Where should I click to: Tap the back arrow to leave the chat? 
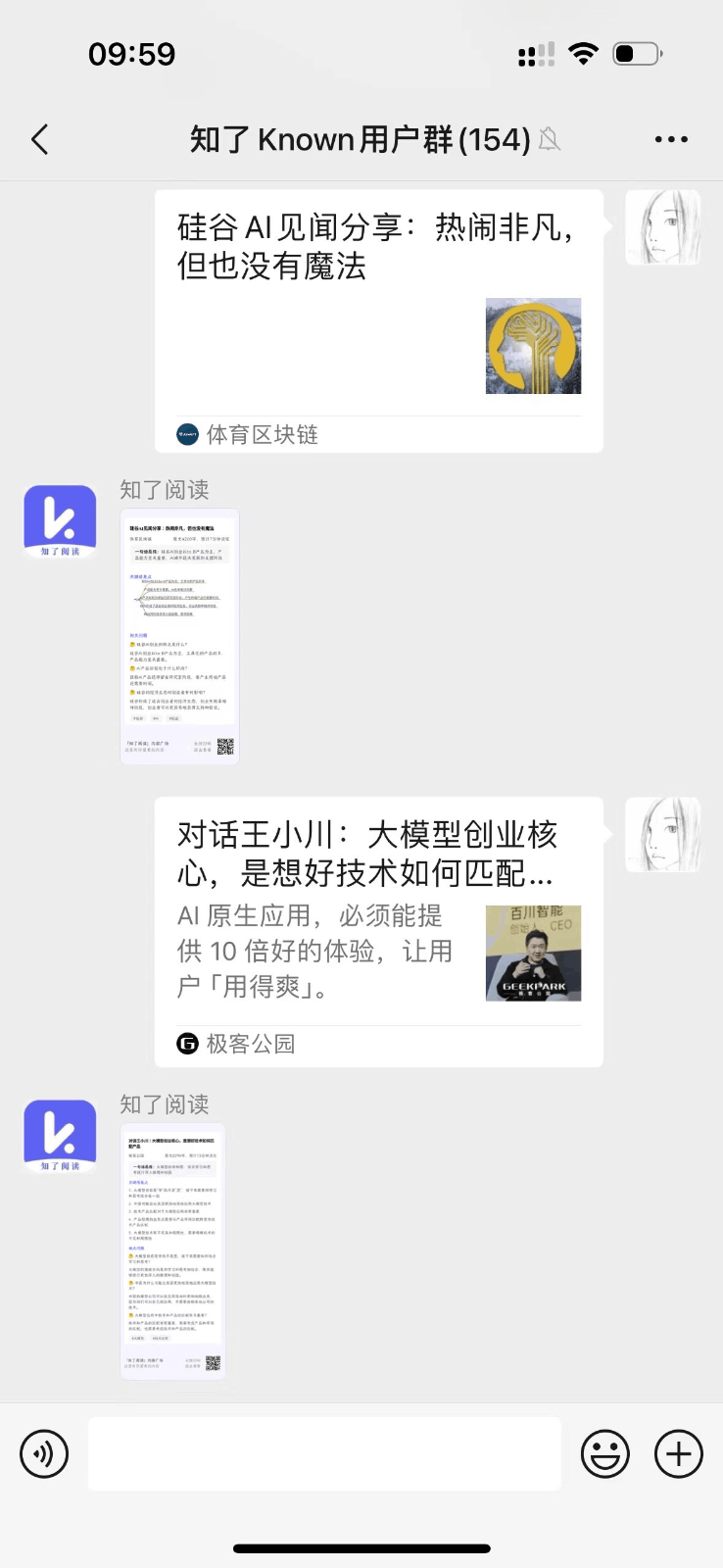pyautogui.click(x=39, y=139)
